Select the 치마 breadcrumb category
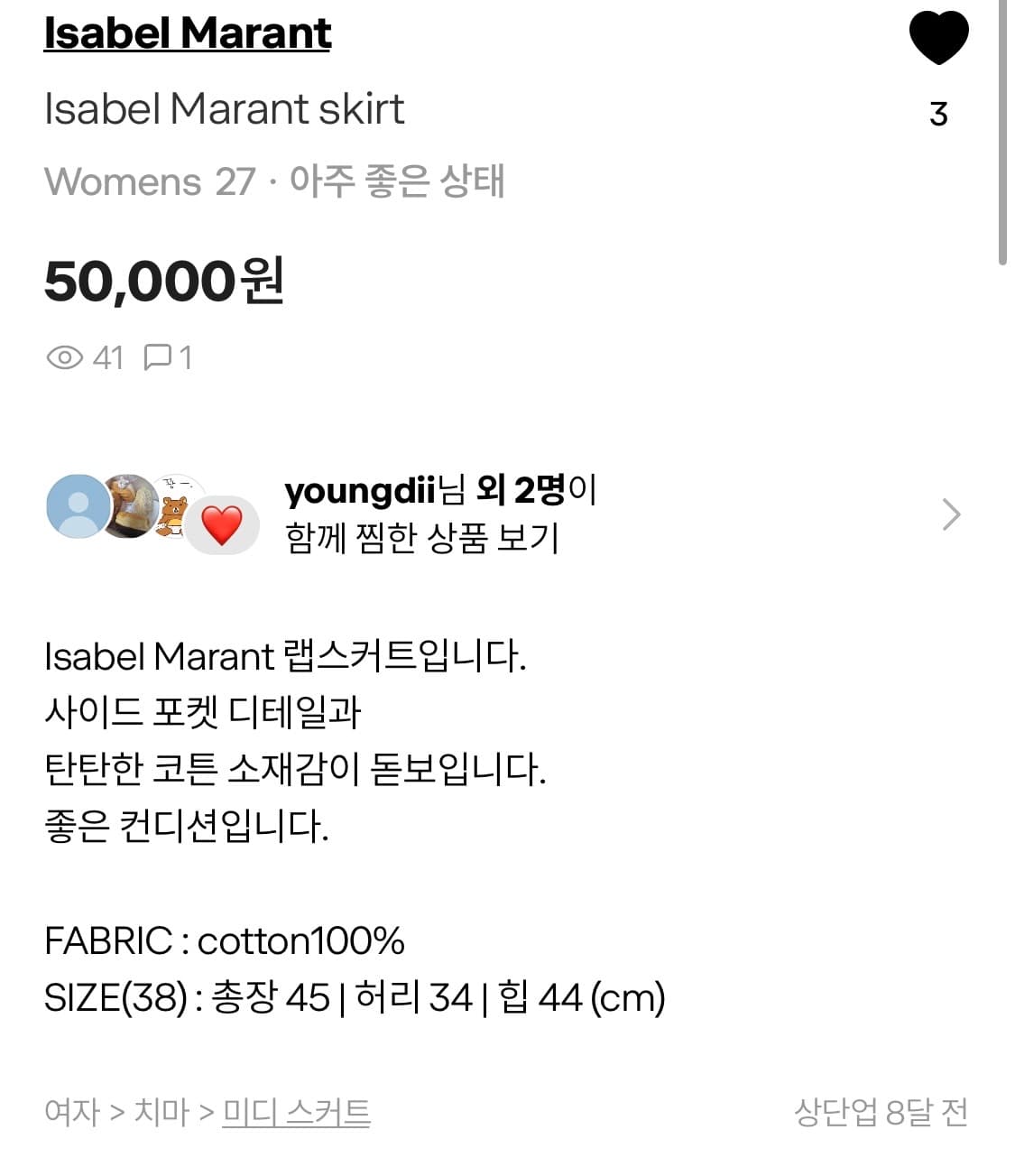This screenshot has height=1176, width=1015. pyautogui.click(x=160, y=1113)
